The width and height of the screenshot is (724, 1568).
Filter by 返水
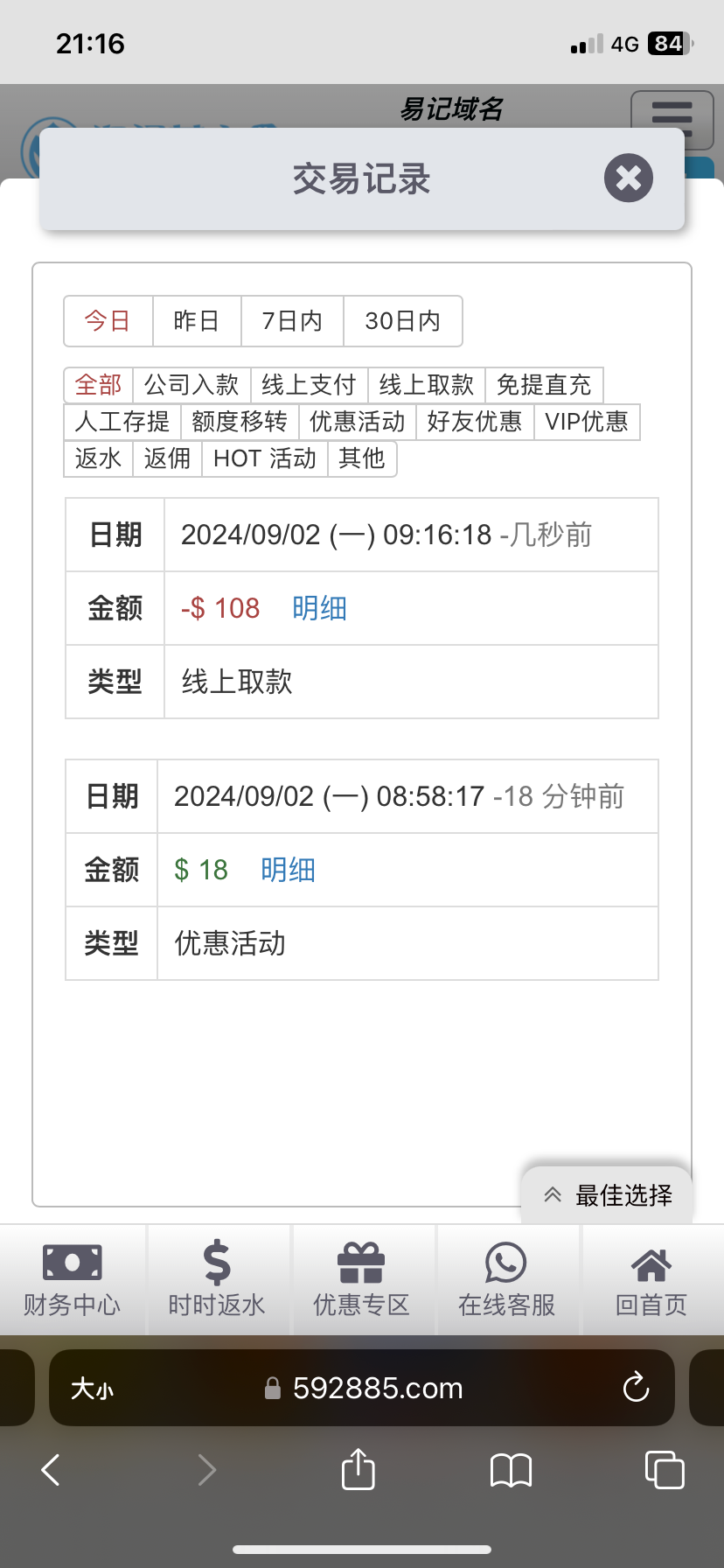point(98,458)
